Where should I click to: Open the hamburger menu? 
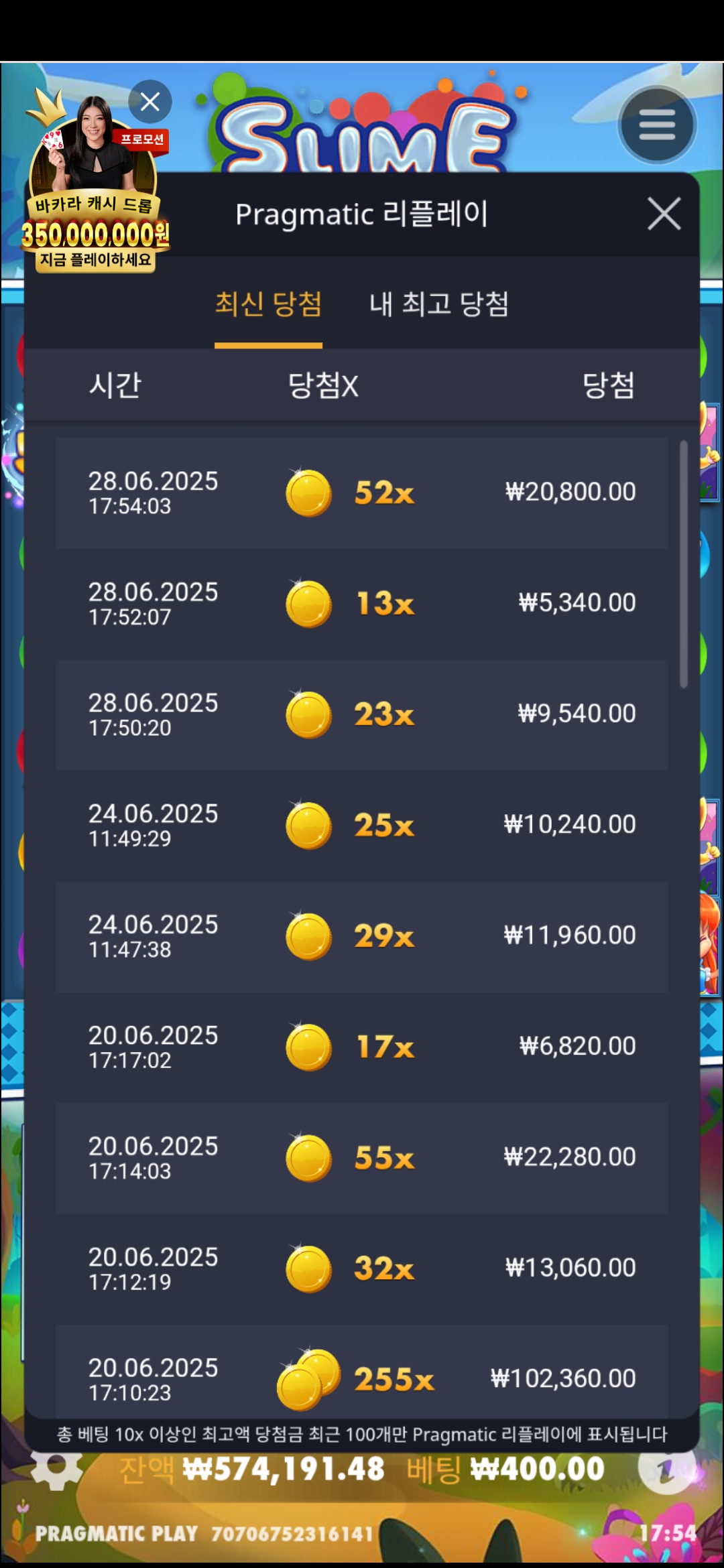[657, 125]
